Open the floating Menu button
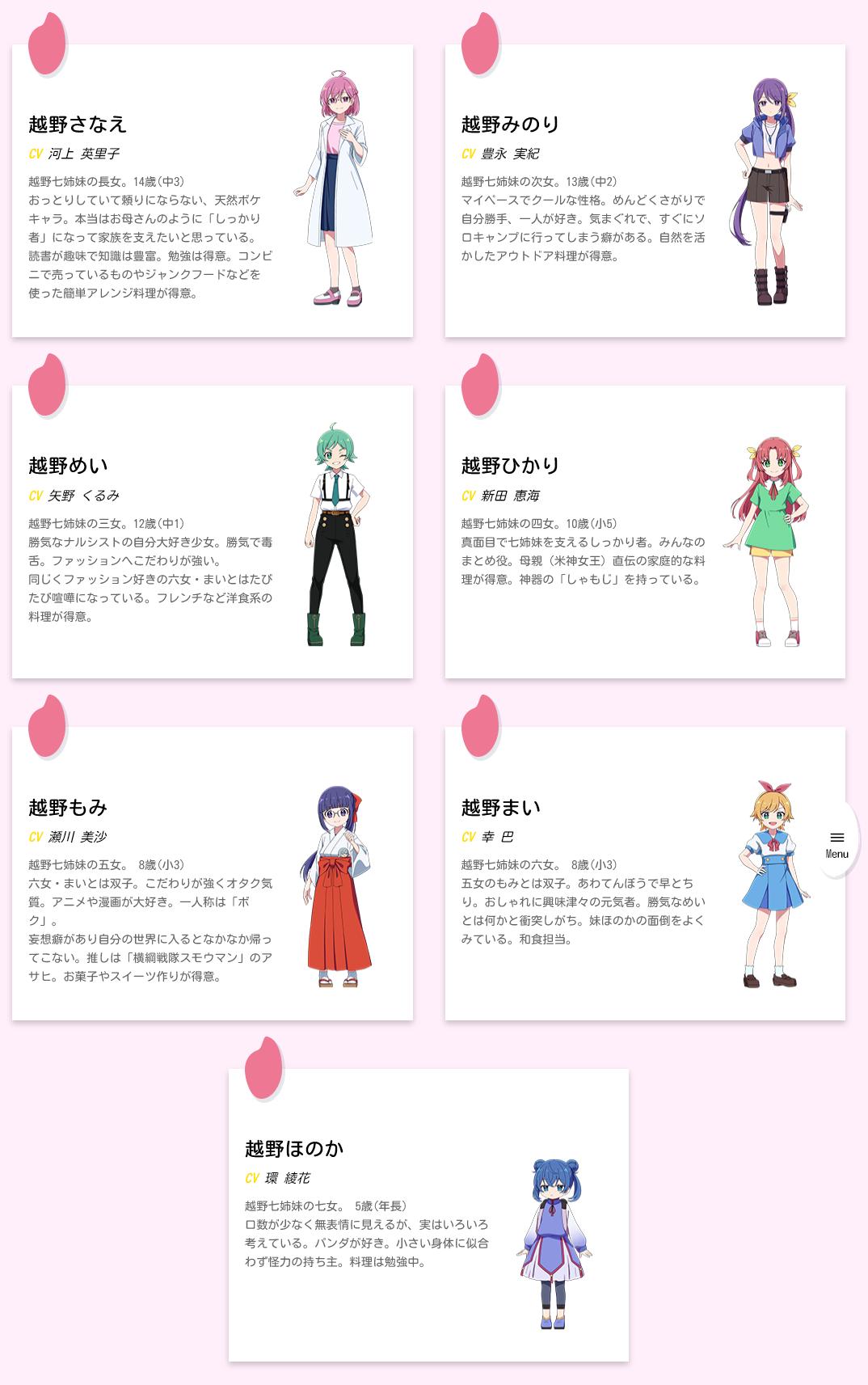This screenshot has width=868, height=1385. [x=837, y=843]
